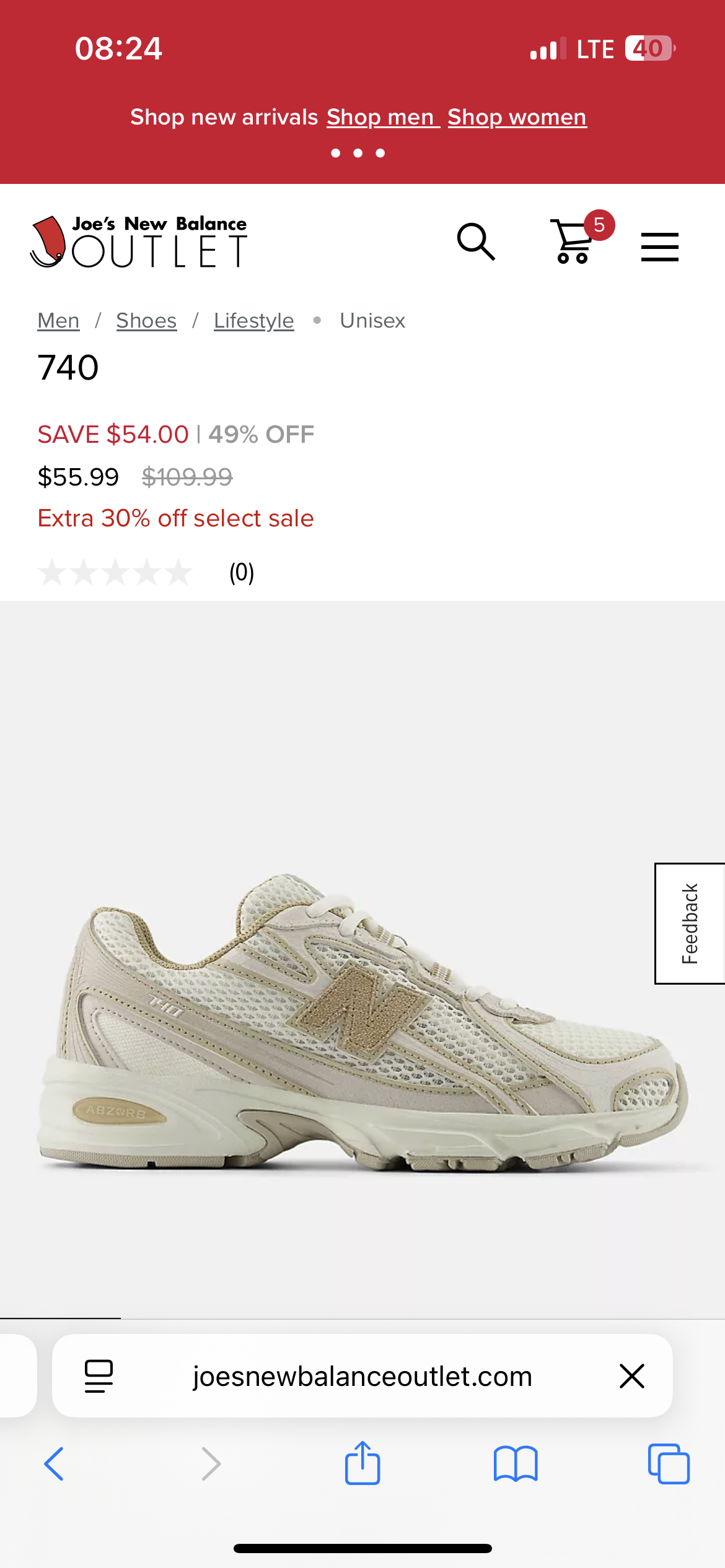Open the hamburger menu
Image resolution: width=725 pixels, height=1568 pixels.
(659, 246)
